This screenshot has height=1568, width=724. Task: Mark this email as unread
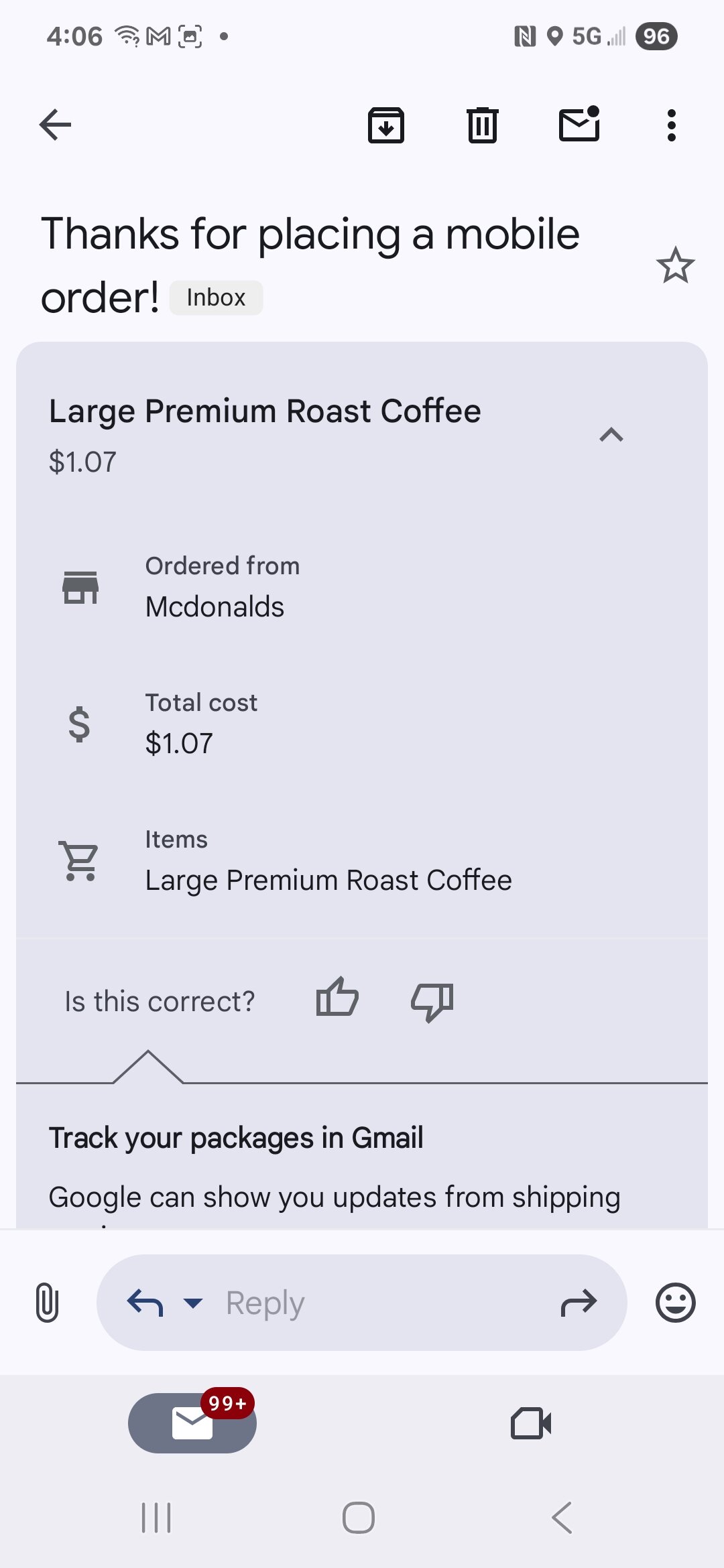pos(579,125)
